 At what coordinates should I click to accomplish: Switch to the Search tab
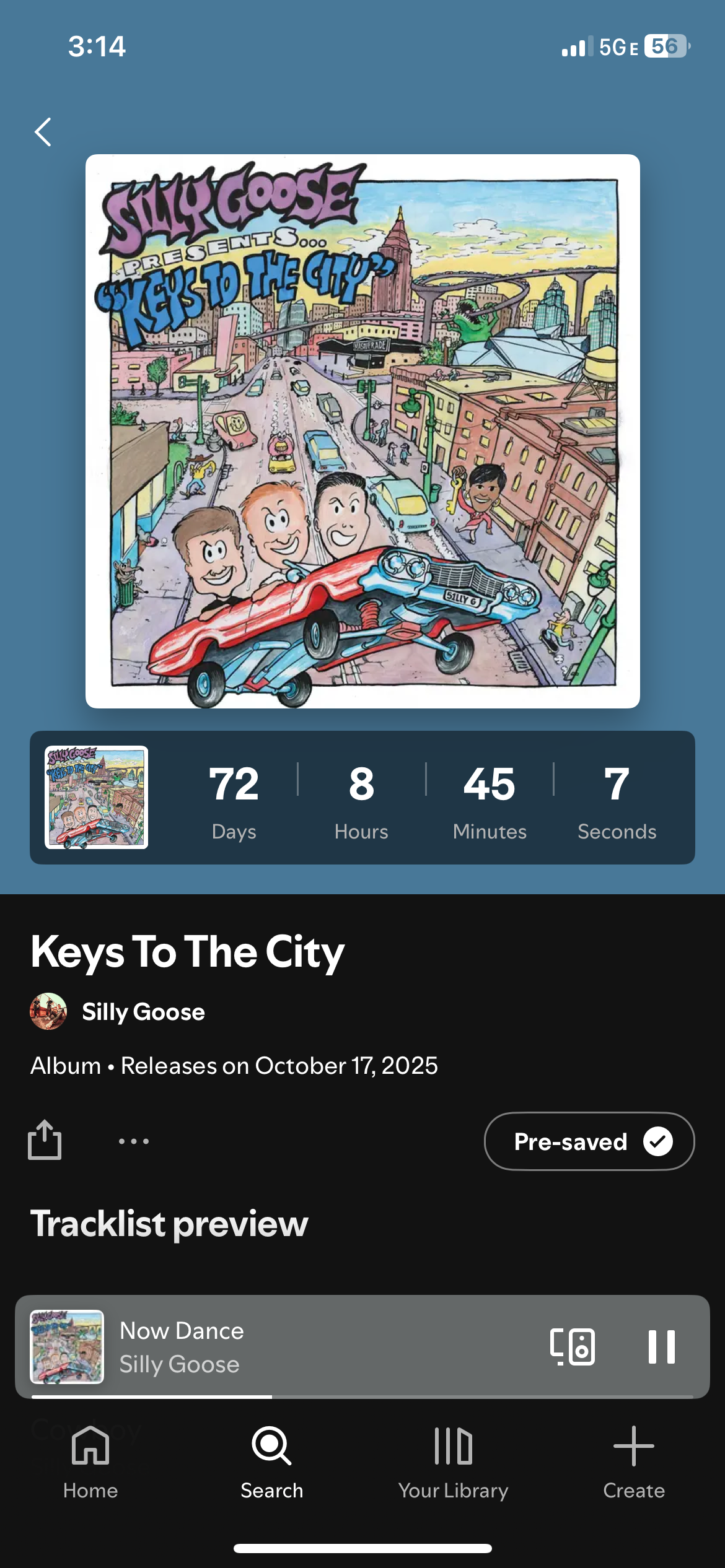(271, 1463)
